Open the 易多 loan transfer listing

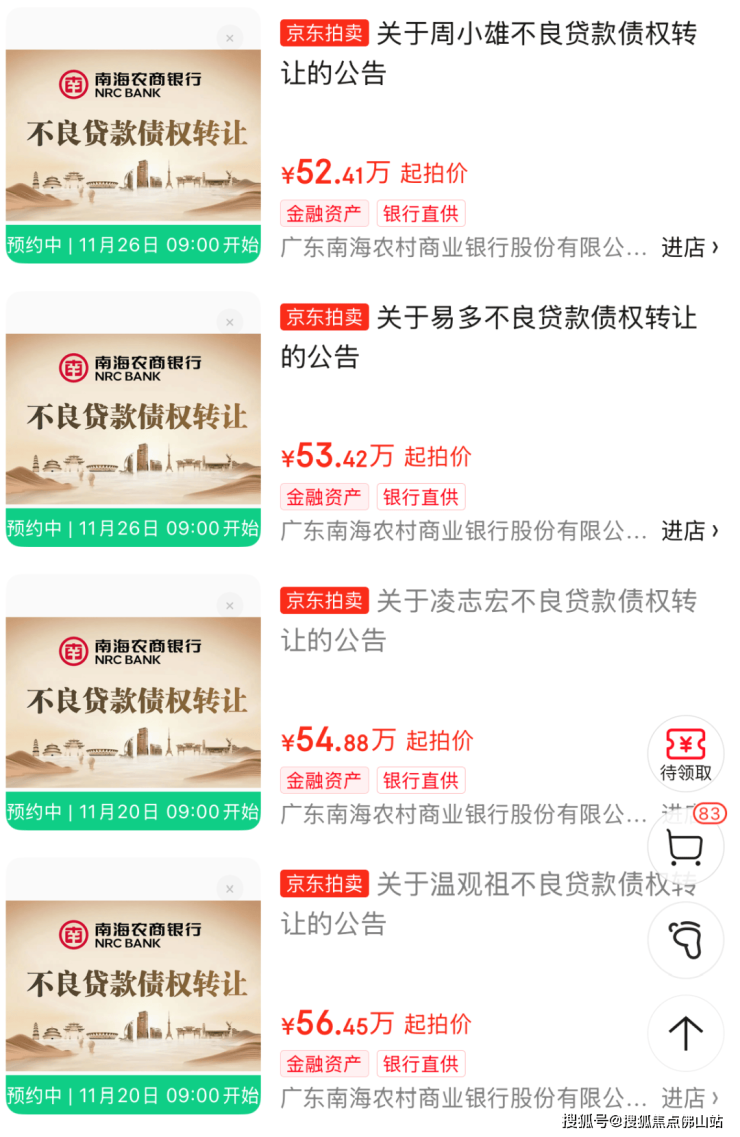(488, 336)
